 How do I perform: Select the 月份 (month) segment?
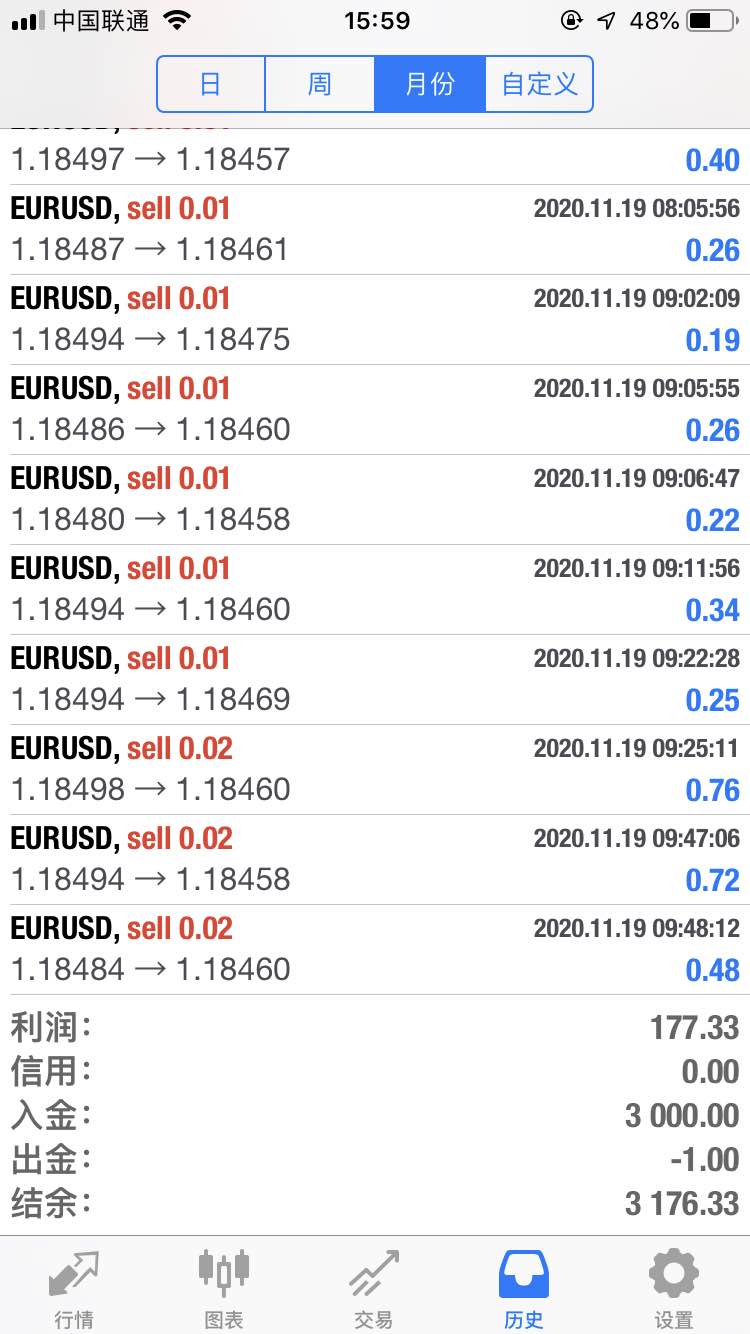pyautogui.click(x=430, y=84)
